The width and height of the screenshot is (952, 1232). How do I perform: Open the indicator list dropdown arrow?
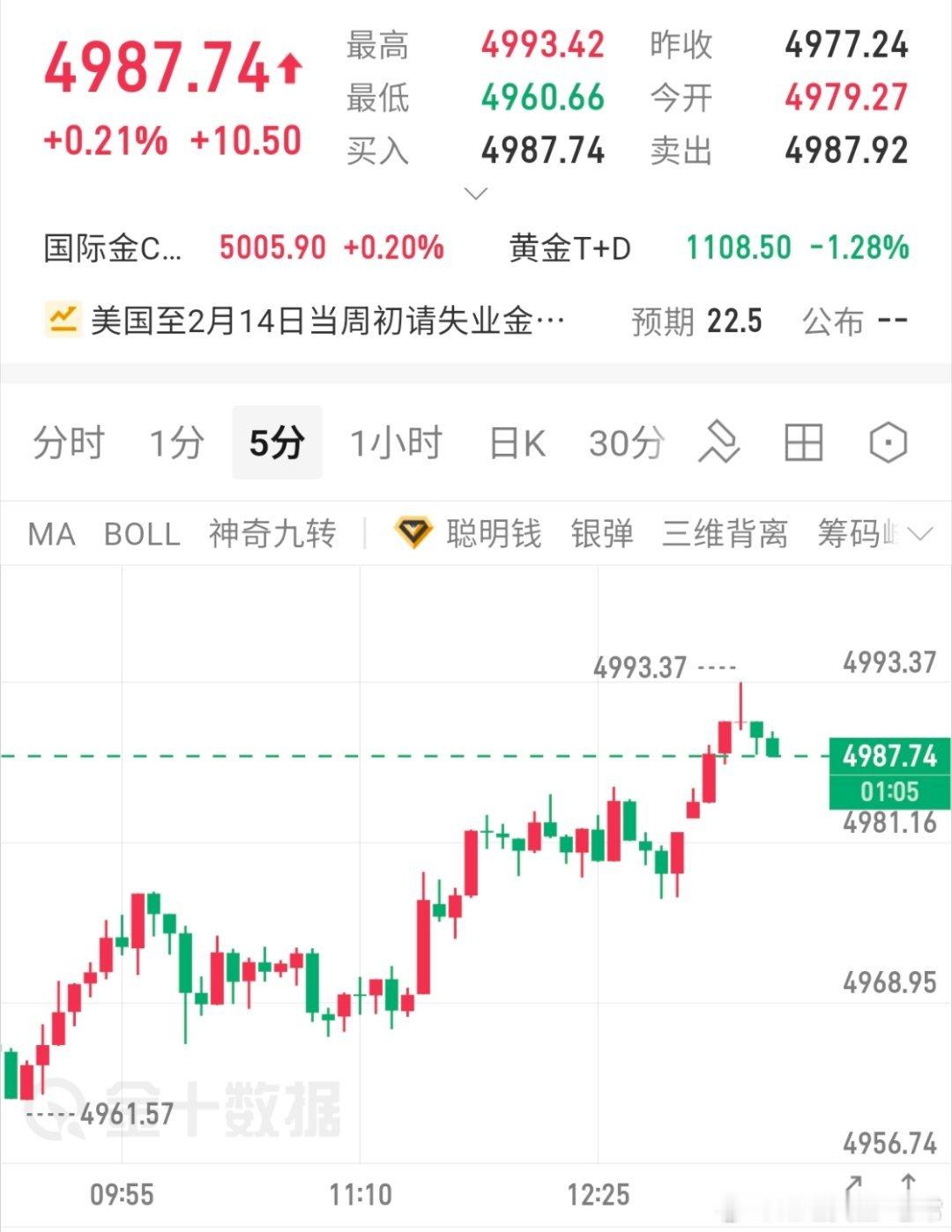pyautogui.click(x=921, y=533)
